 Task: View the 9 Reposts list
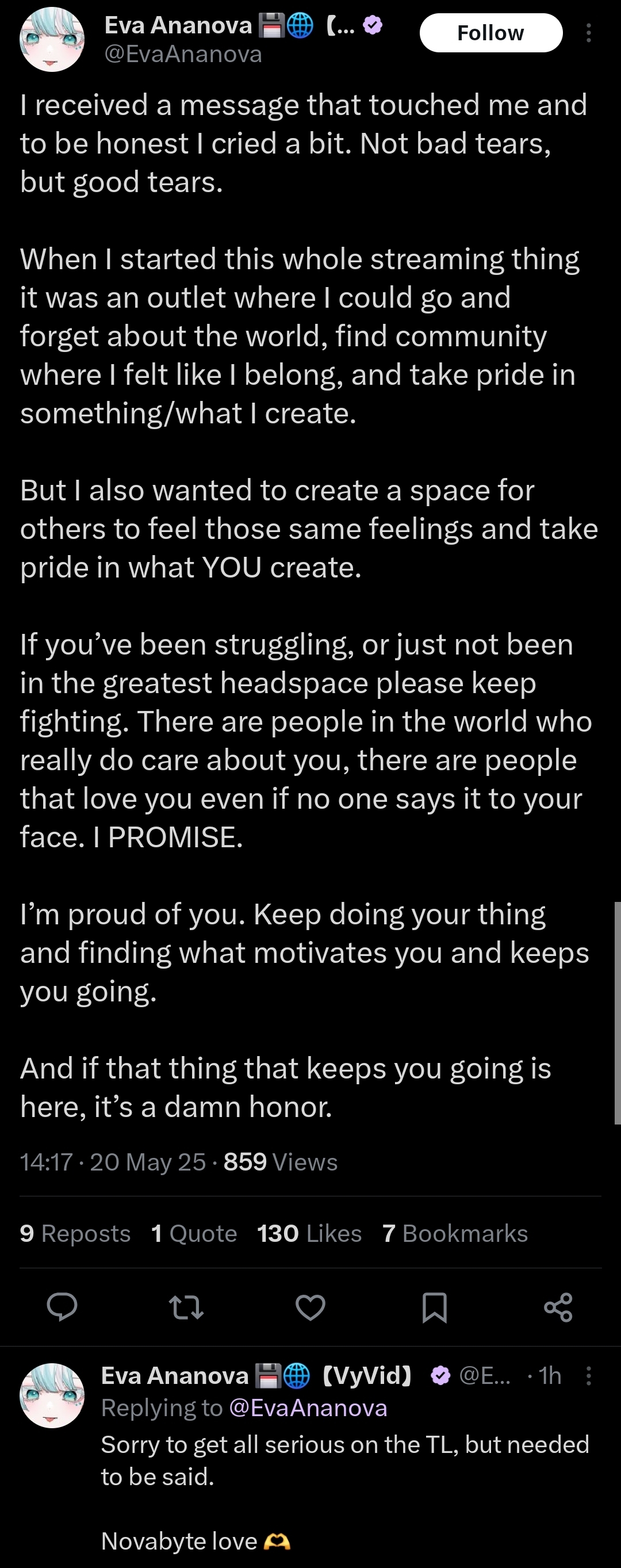pos(75,1233)
